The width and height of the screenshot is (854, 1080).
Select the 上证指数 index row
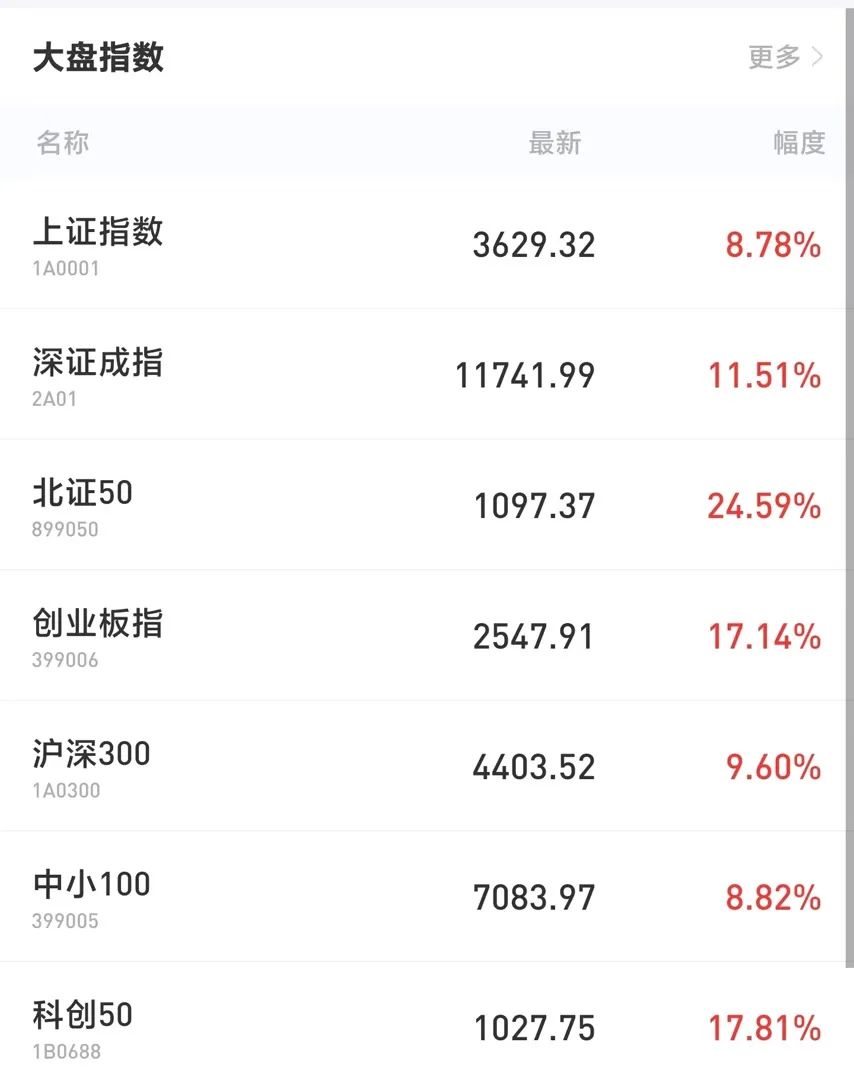pyautogui.click(x=97, y=233)
